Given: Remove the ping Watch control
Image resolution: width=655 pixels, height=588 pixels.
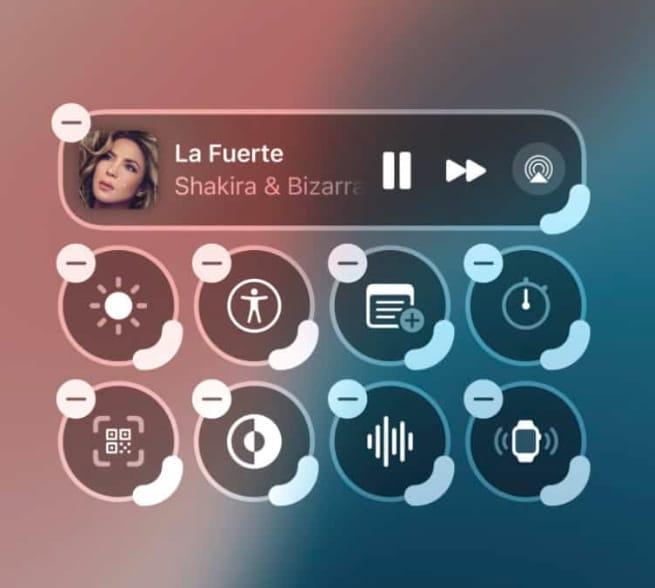Looking at the screenshot, I should pyautogui.click(x=485, y=400).
